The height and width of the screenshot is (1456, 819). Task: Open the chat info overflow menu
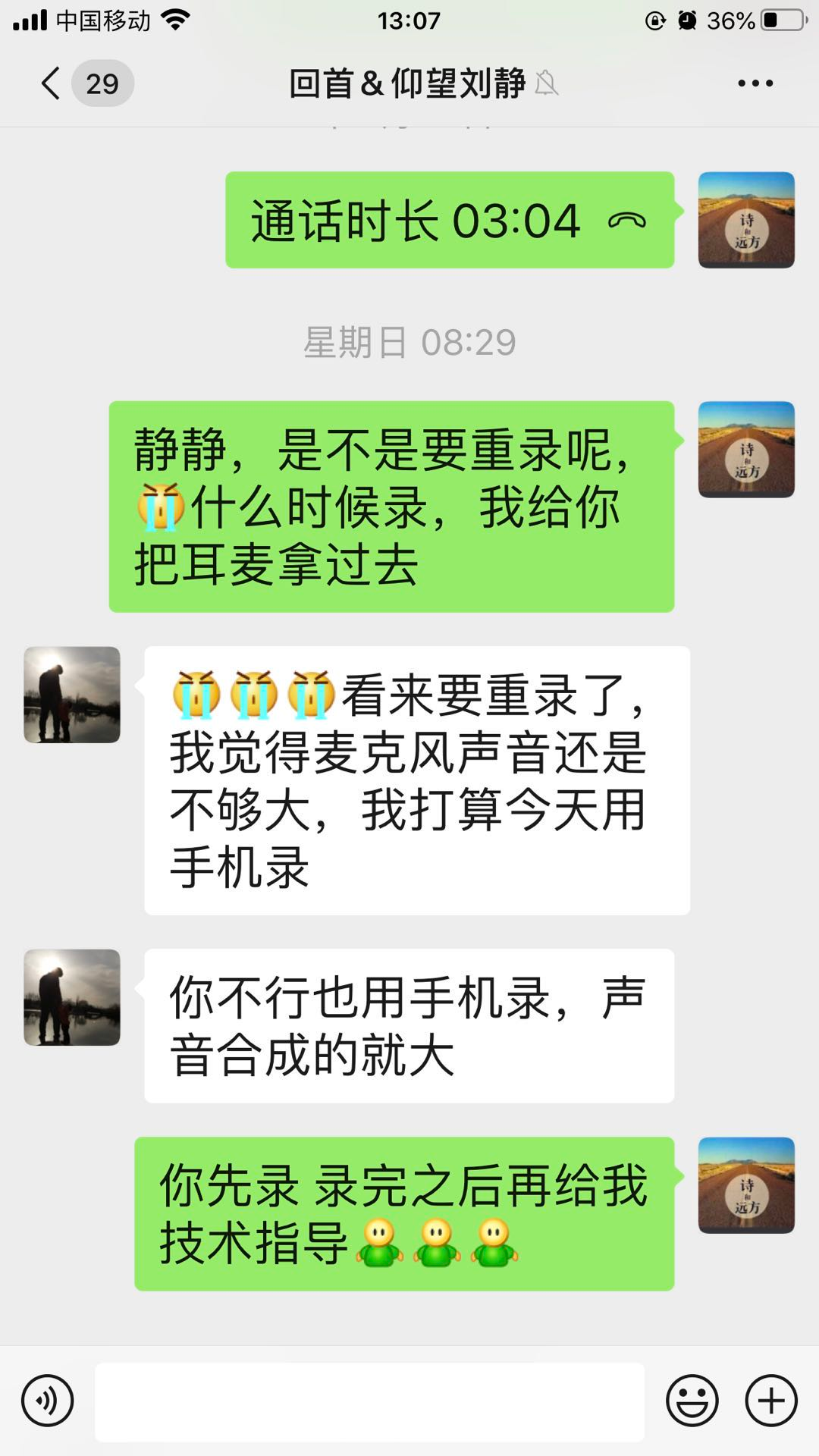coord(755,83)
